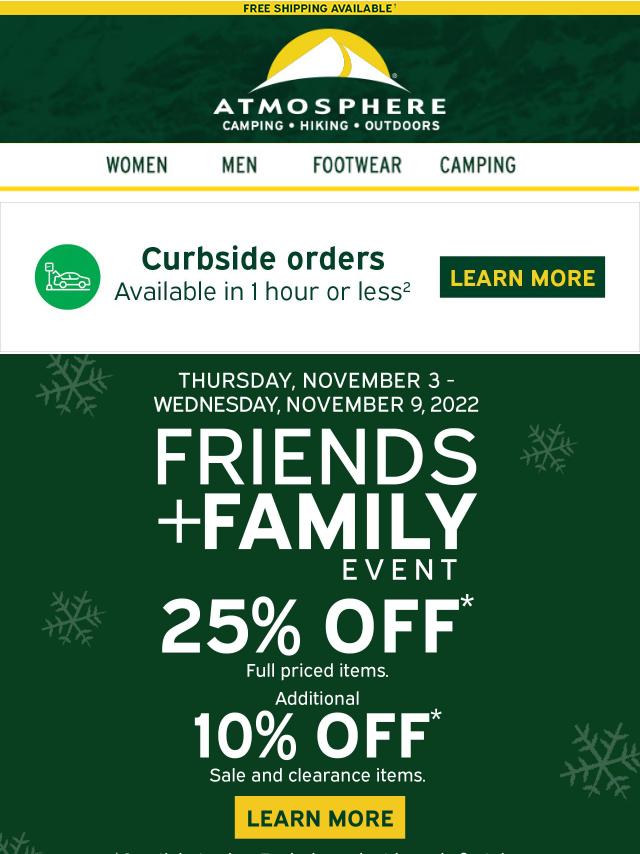Open the Women category link
640x854 pixels.
[x=137, y=165]
